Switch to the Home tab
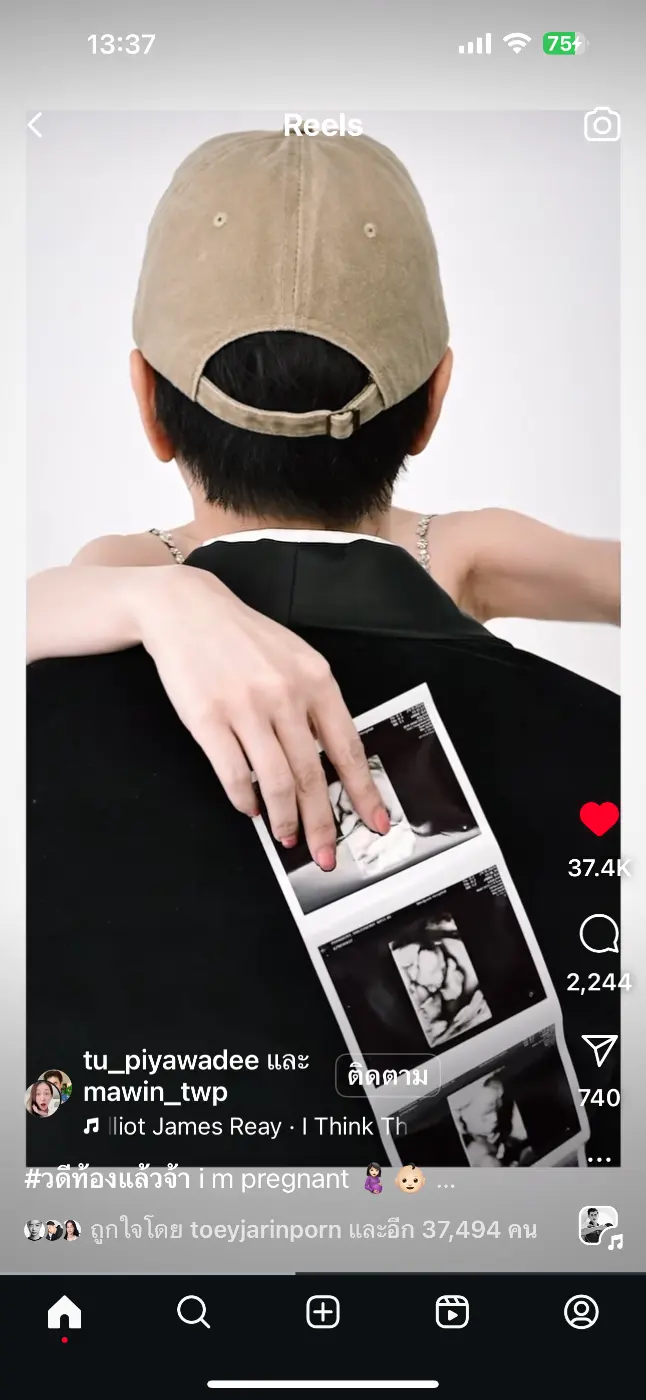This screenshot has width=646, height=1400. pyautogui.click(x=65, y=1312)
